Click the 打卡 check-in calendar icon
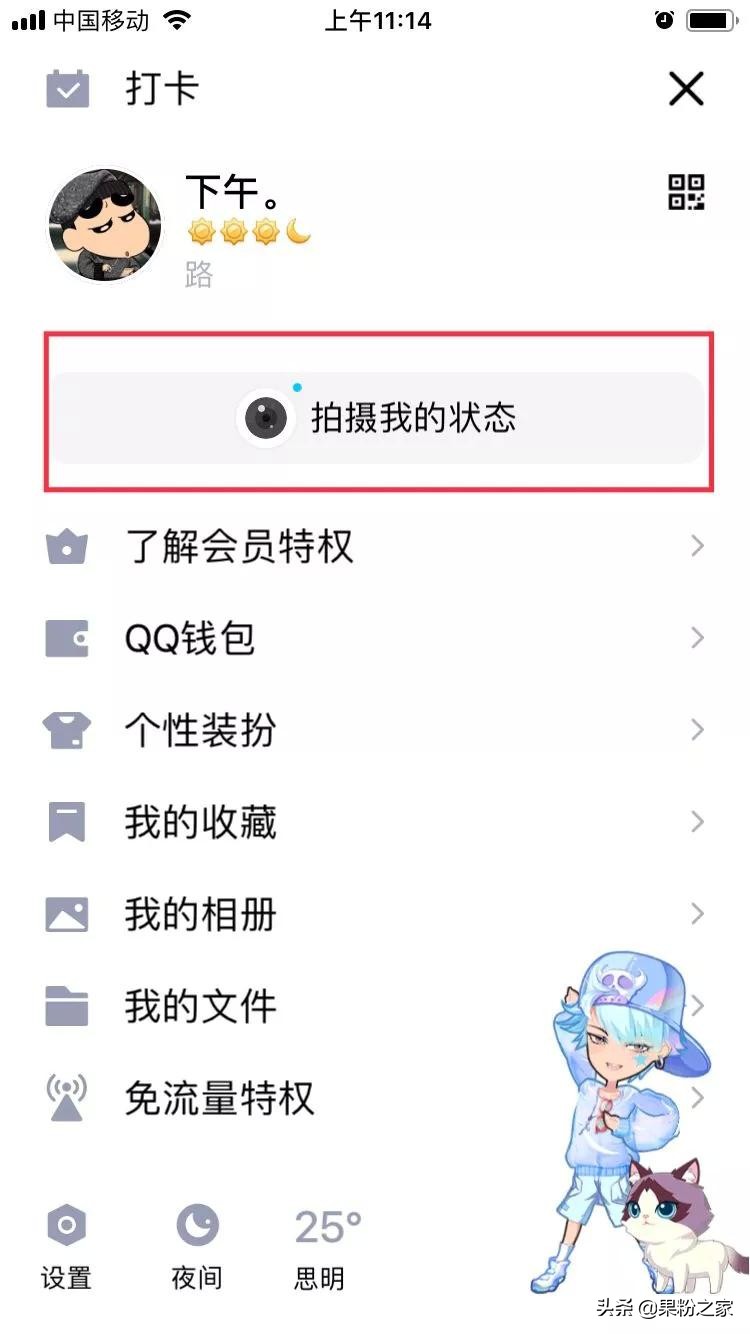The image size is (750, 1334). click(68, 88)
